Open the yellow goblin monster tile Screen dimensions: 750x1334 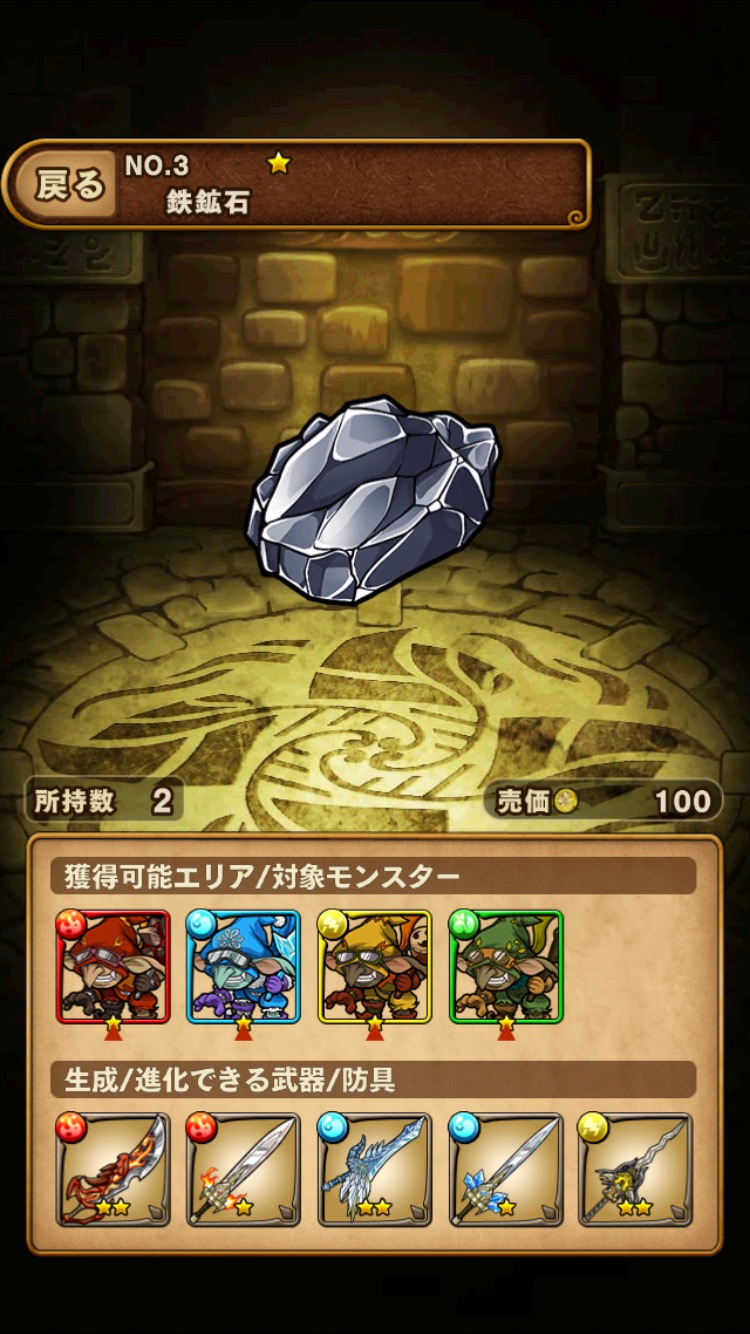(374, 967)
